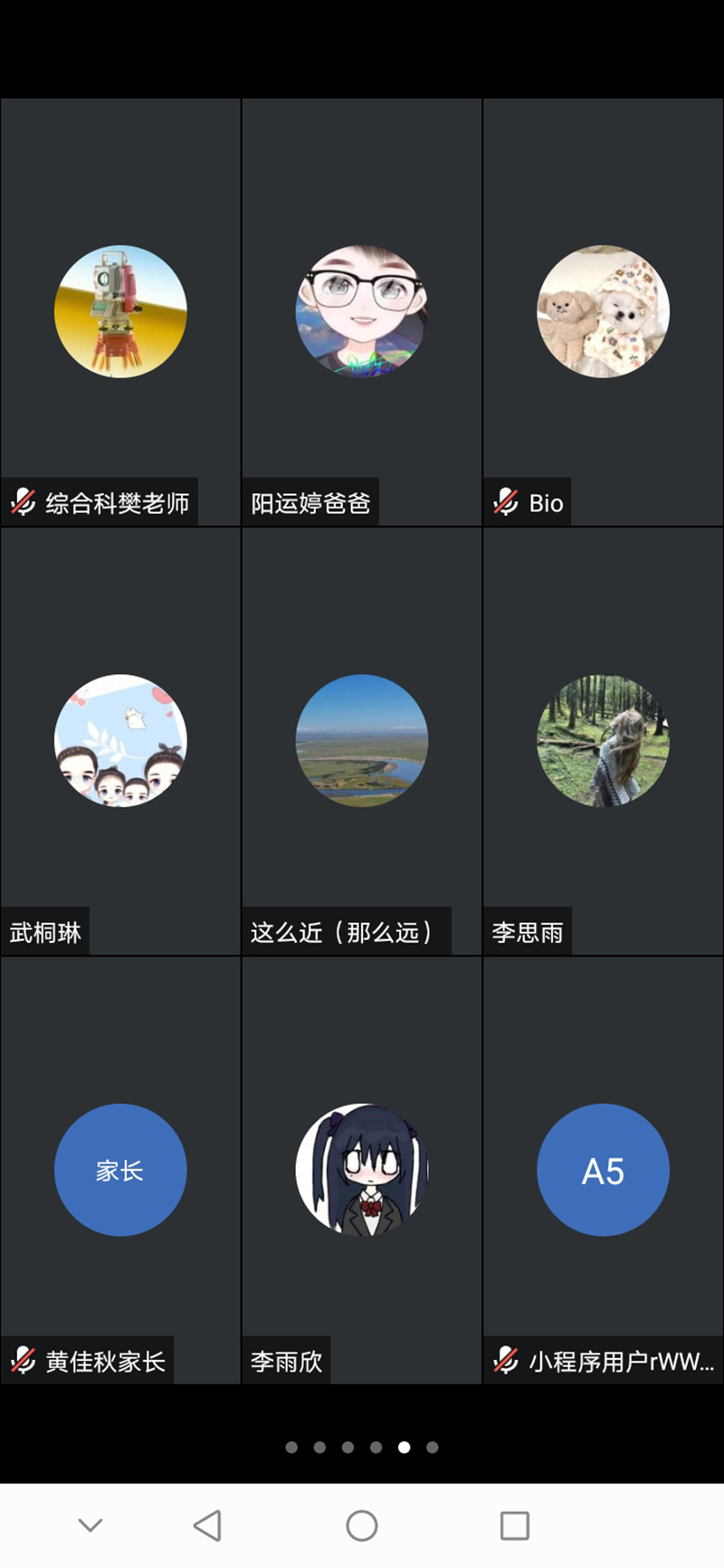The width and height of the screenshot is (724, 1568).
Task: Select participant tile 综合科樊老师
Action: [120, 311]
